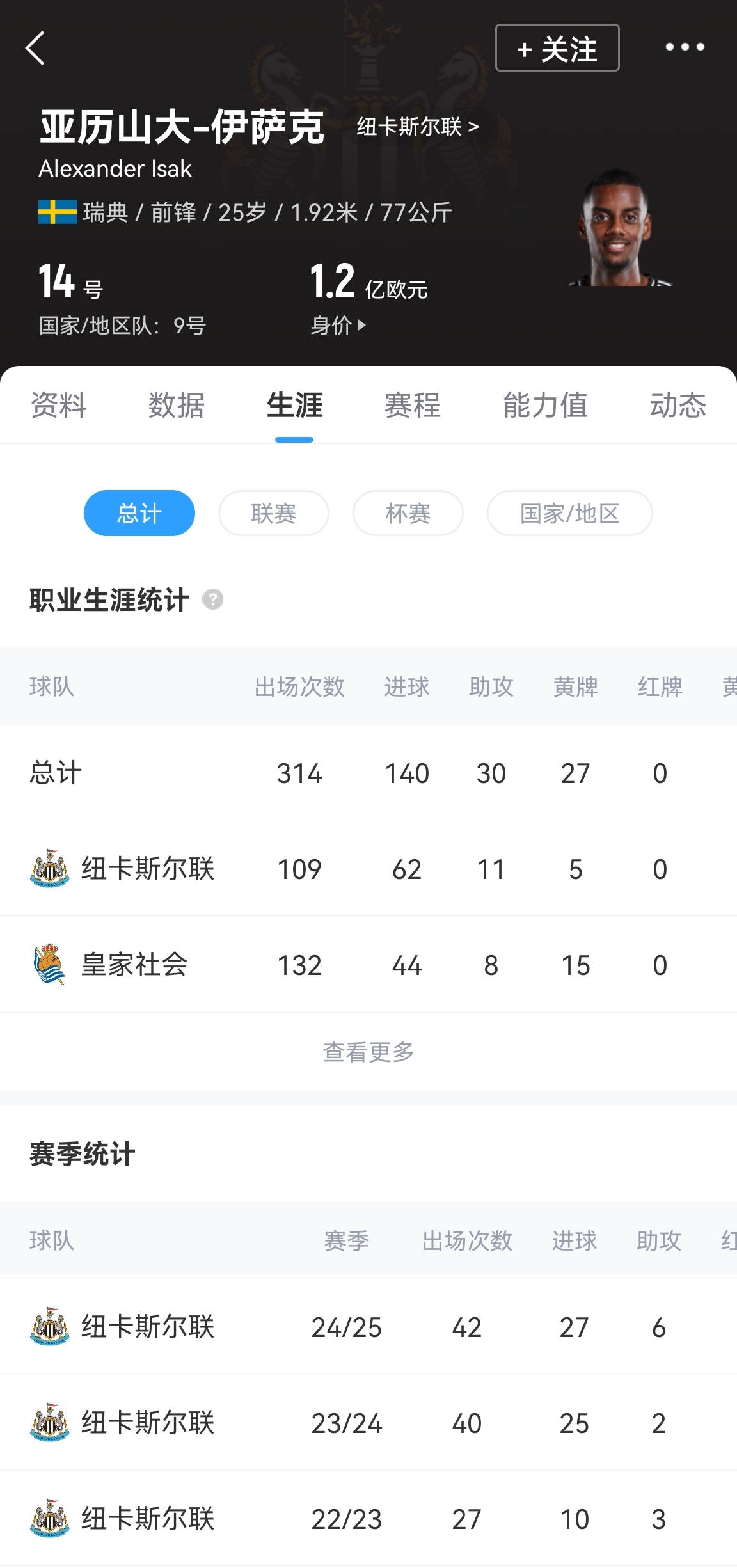The width and height of the screenshot is (737, 1568).
Task: Select the 生涯 tab
Action: [294, 406]
